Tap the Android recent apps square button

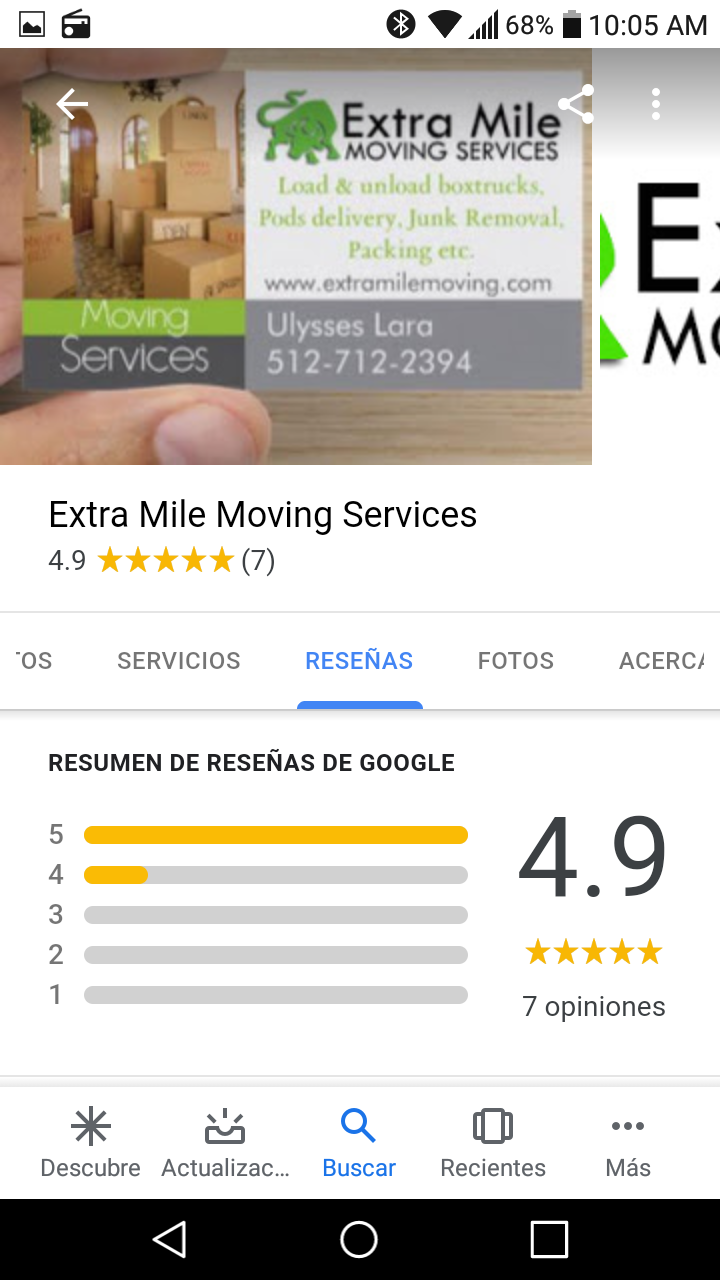[x=548, y=1238]
